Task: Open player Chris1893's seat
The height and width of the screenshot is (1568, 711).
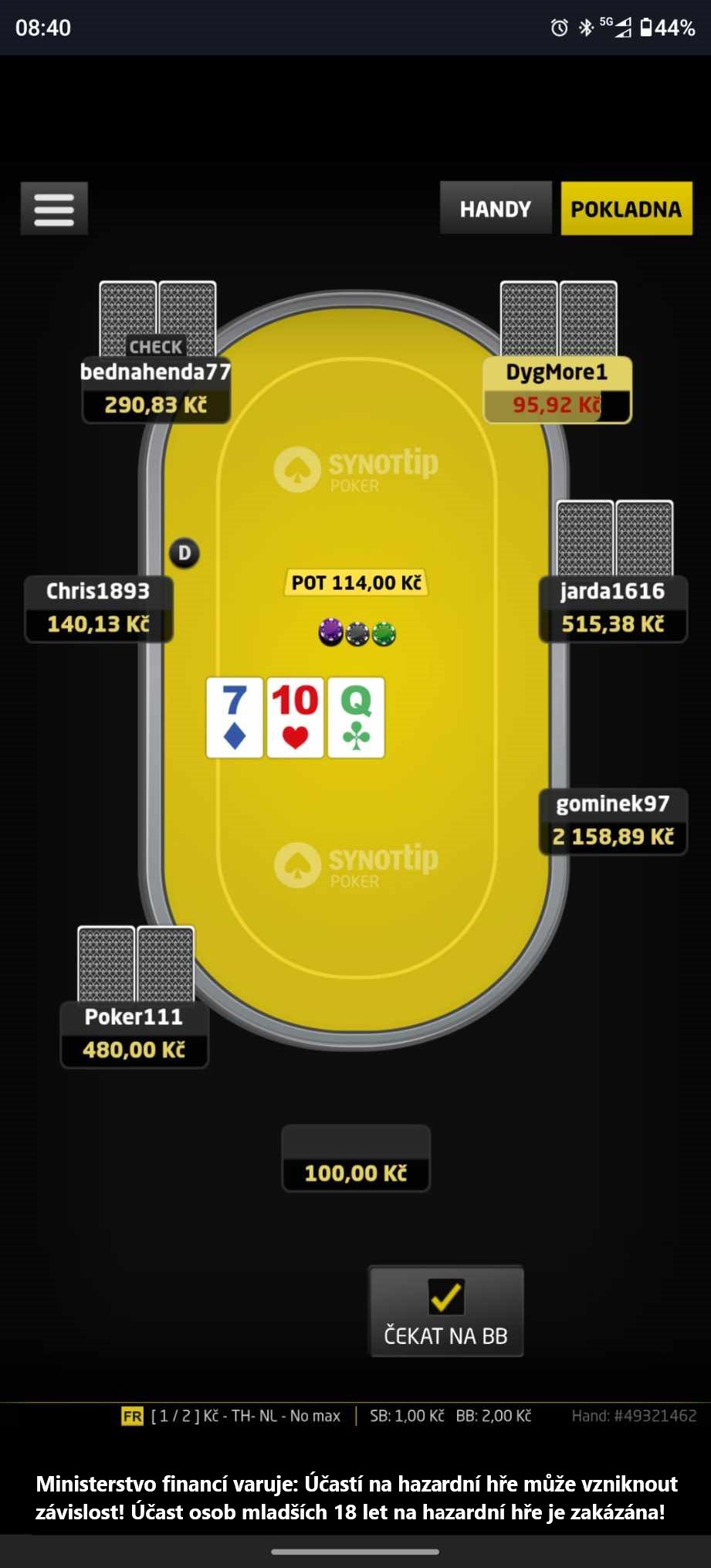Action: [x=99, y=609]
